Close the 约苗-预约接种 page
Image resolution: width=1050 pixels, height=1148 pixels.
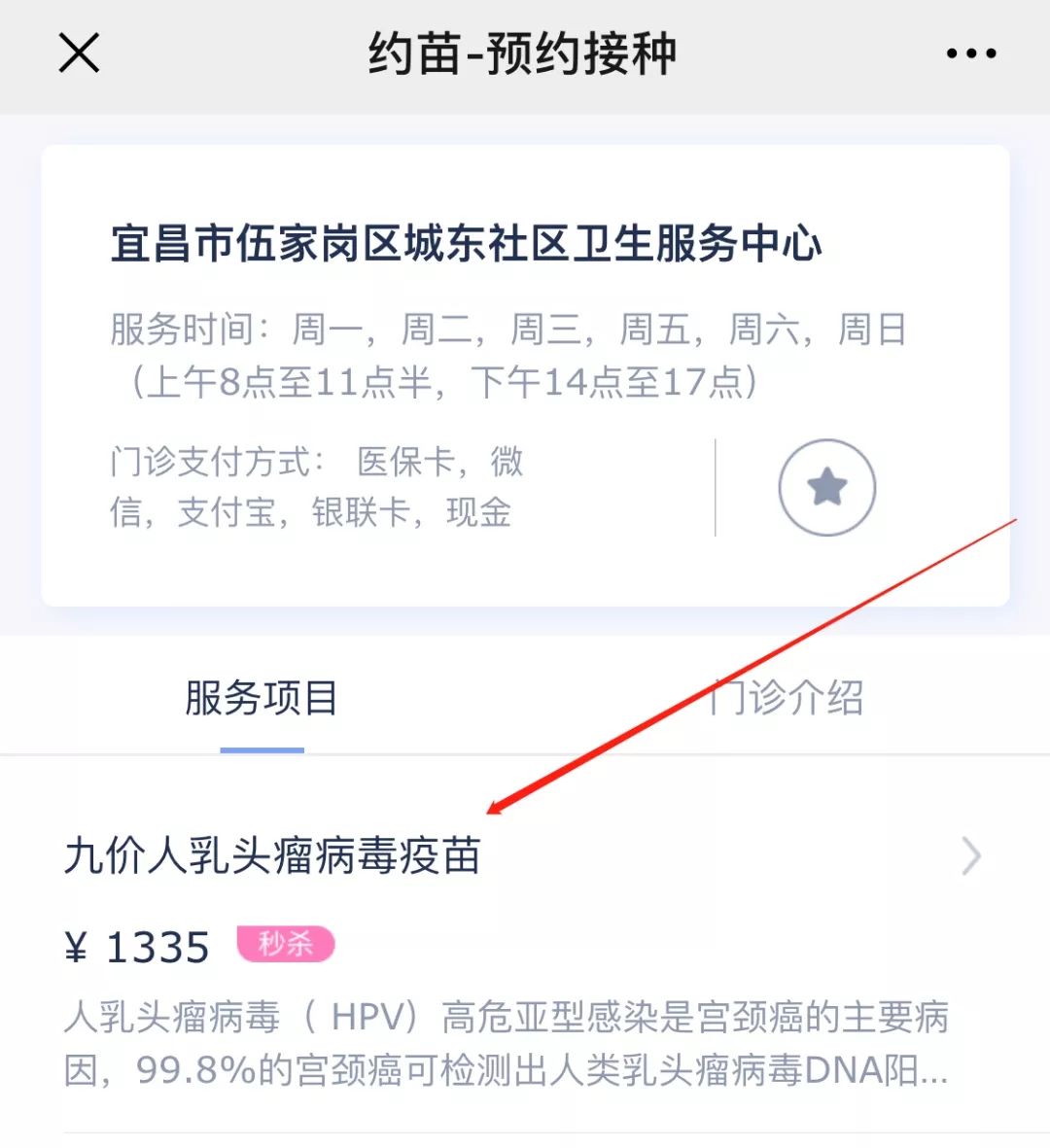(x=79, y=52)
